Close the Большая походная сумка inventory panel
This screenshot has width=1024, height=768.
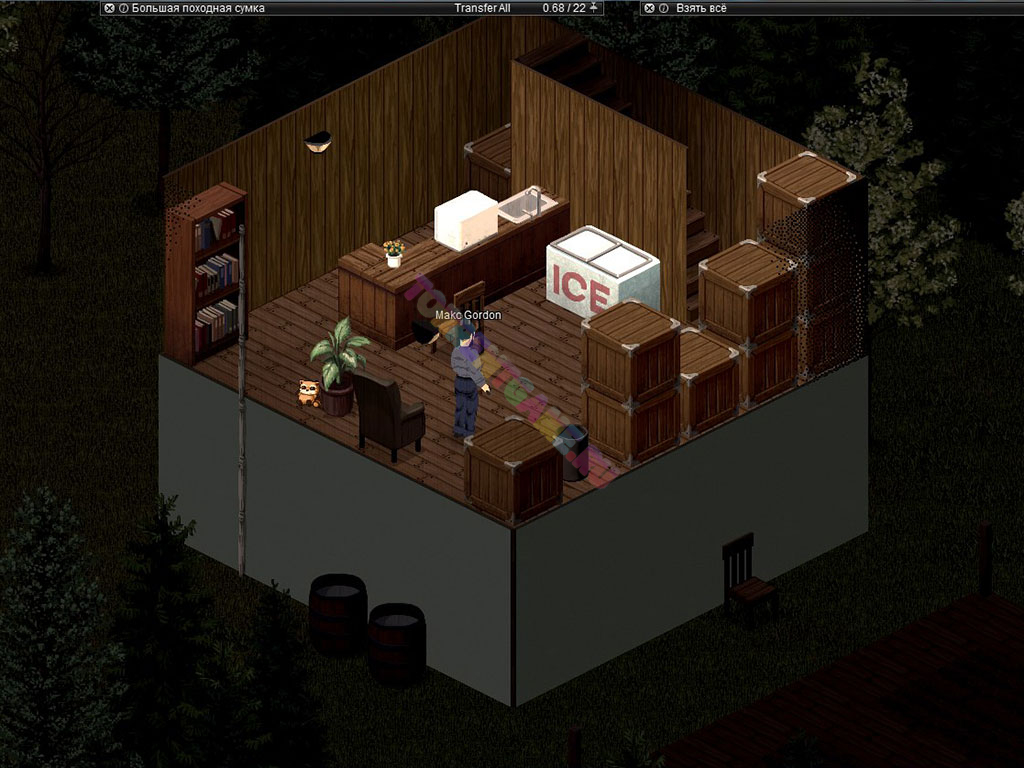[x=109, y=8]
